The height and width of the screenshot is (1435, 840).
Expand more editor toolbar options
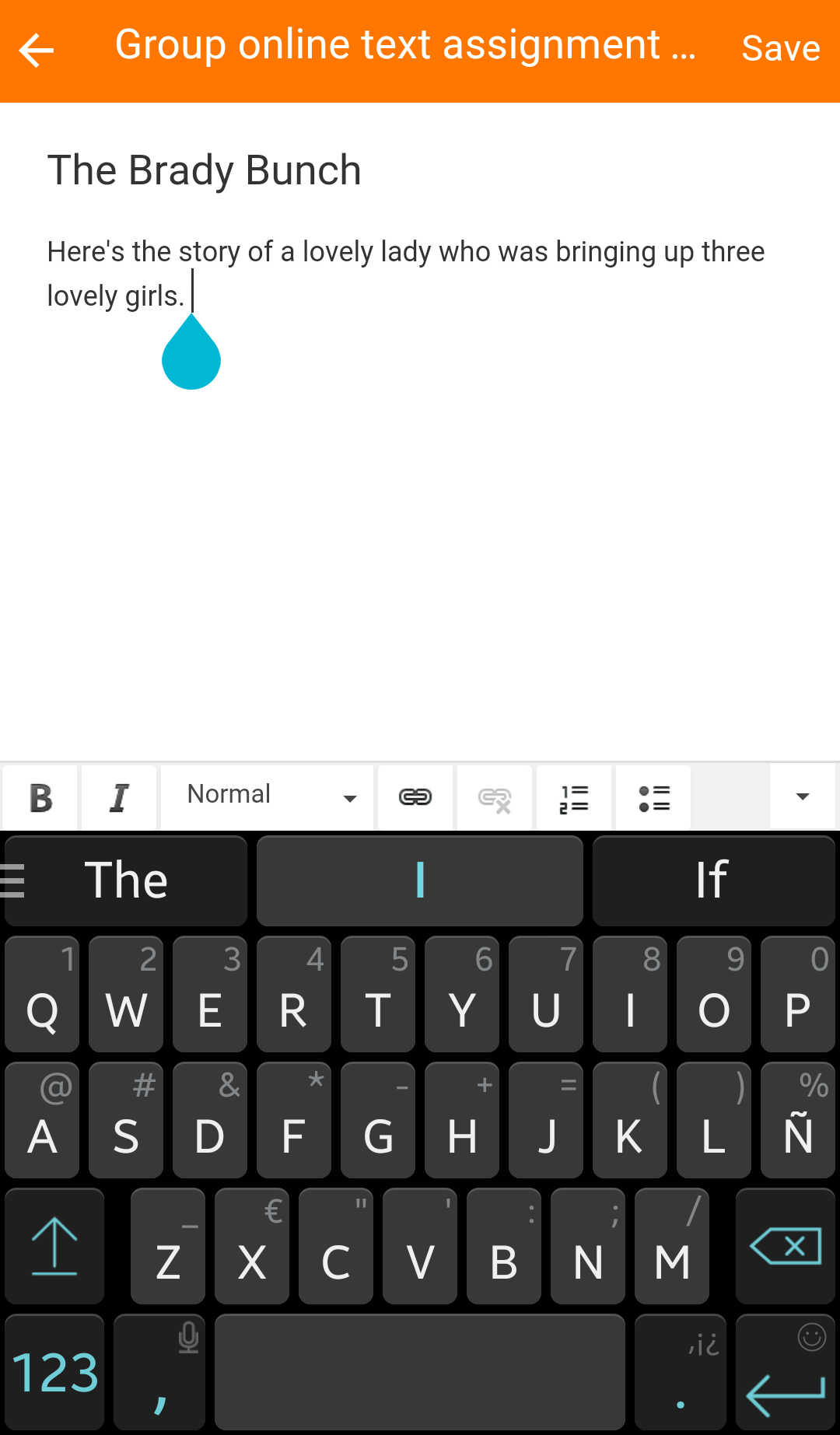803,797
